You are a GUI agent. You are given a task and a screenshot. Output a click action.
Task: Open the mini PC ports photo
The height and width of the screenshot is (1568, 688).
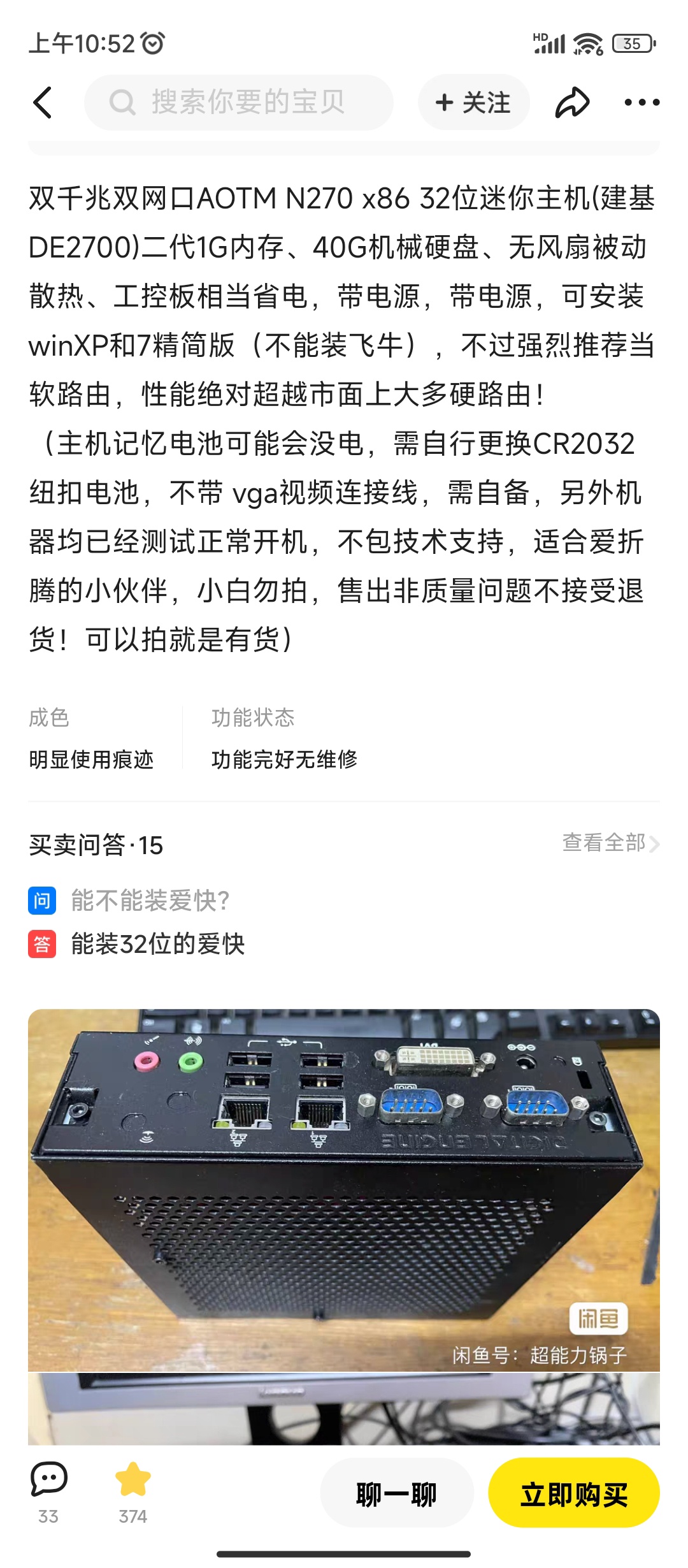pos(344,1189)
